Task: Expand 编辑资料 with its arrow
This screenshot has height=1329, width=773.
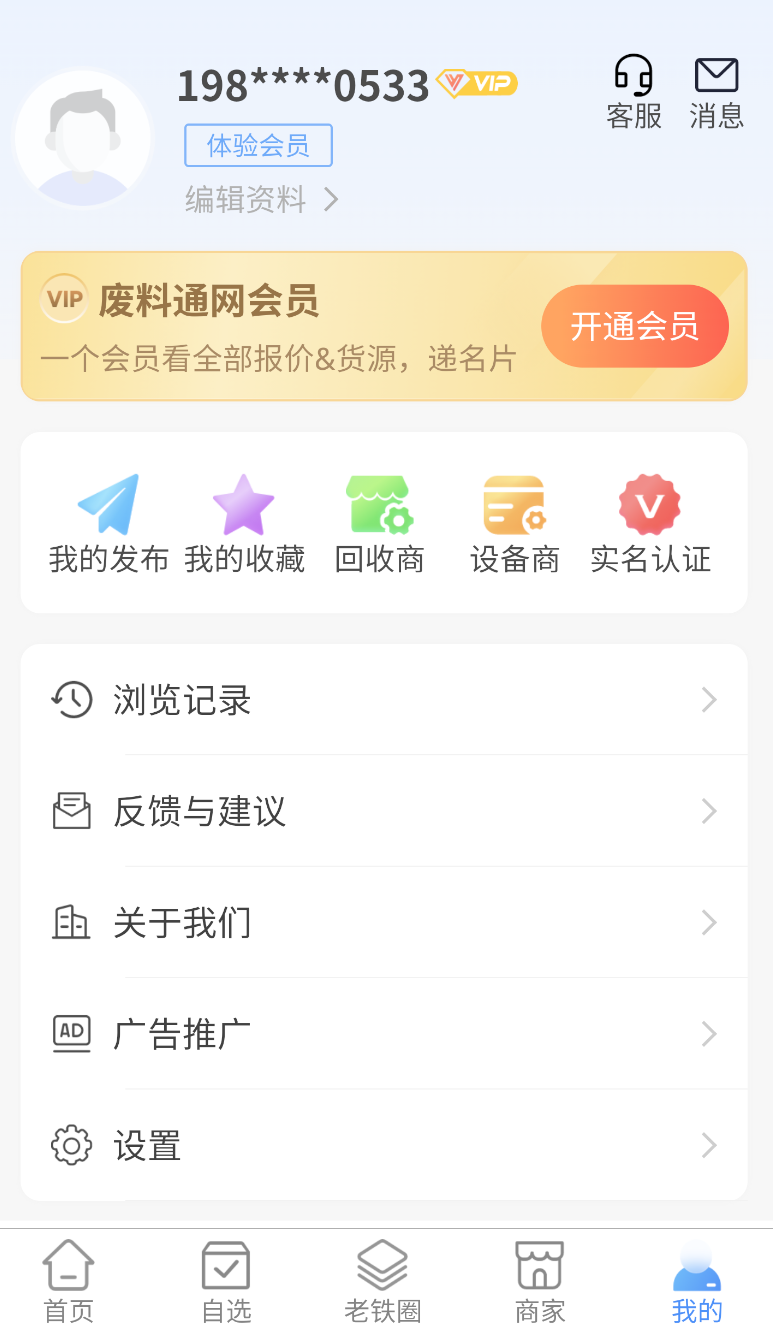Action: point(332,200)
